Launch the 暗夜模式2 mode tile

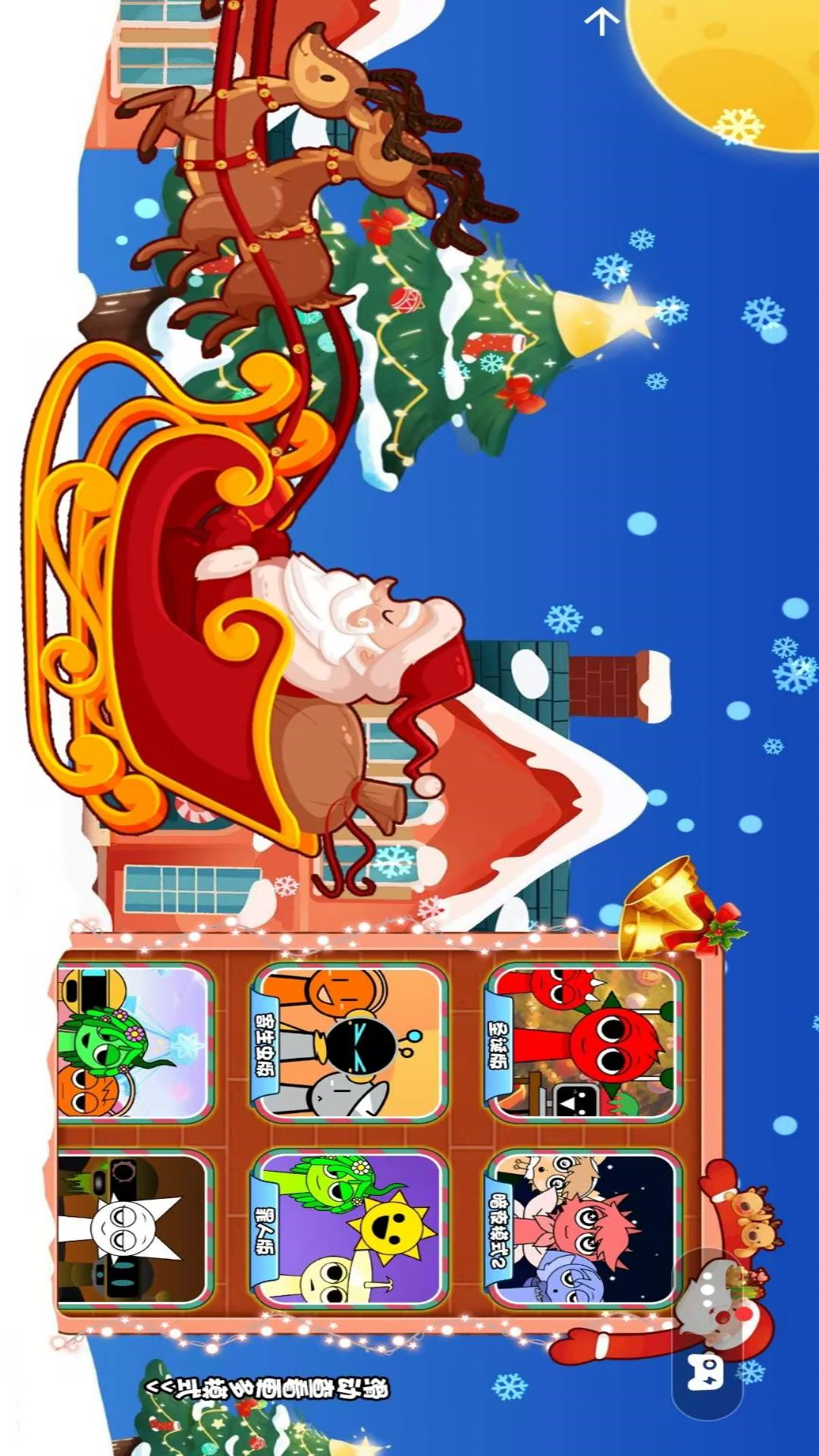tap(582, 1229)
